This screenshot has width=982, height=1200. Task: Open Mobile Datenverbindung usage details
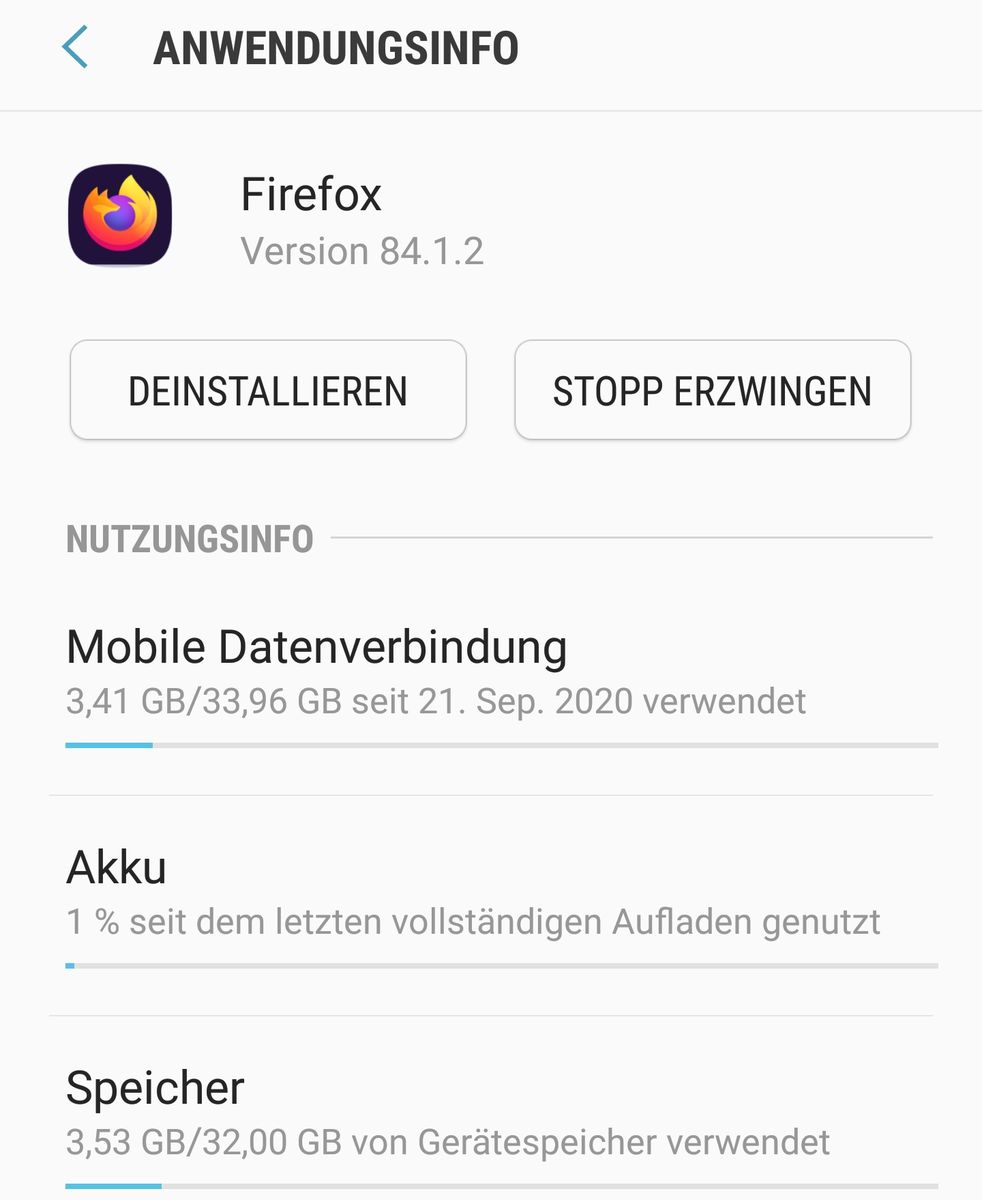pyautogui.click(x=490, y=675)
